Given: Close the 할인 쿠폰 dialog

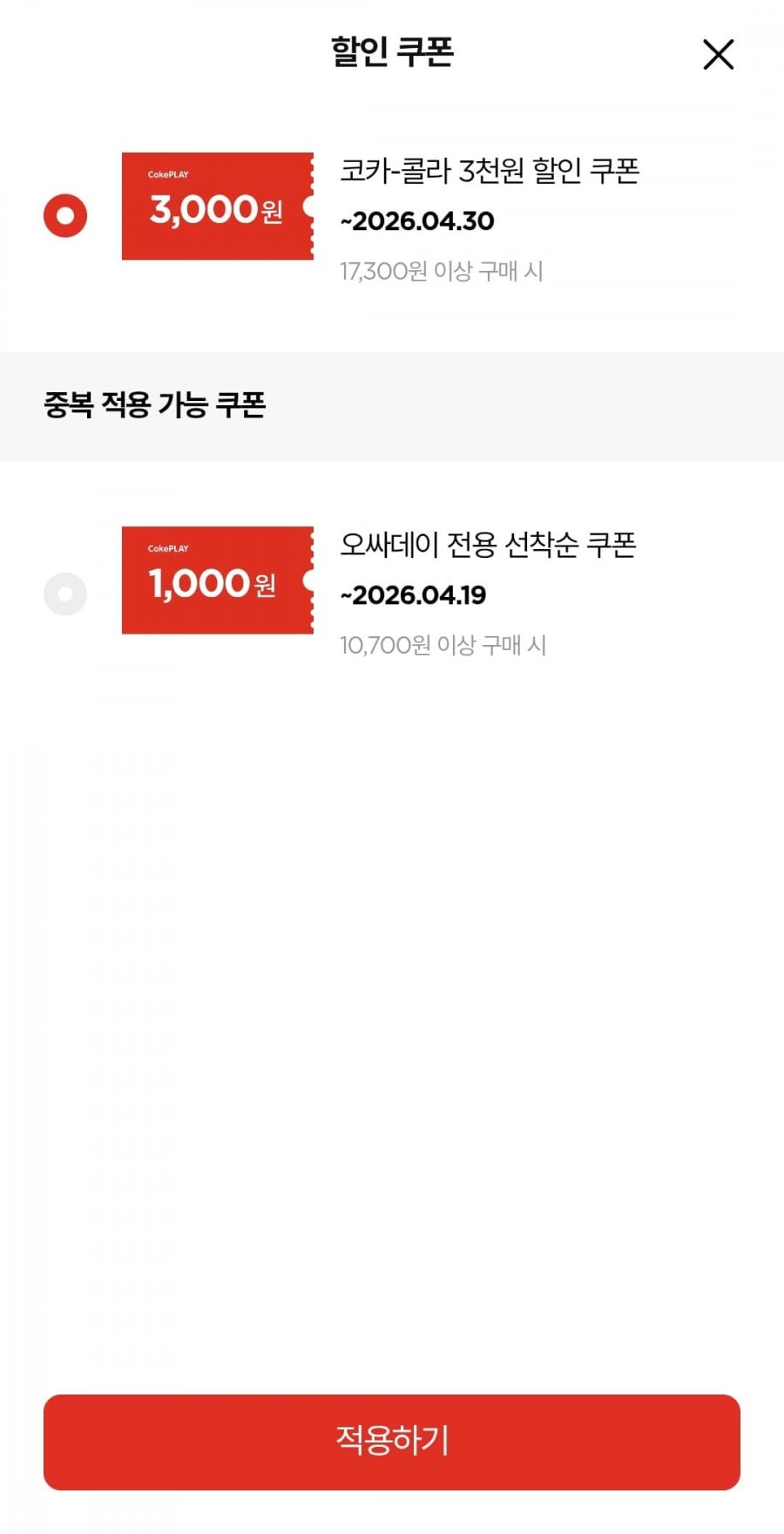Looking at the screenshot, I should point(719,54).
